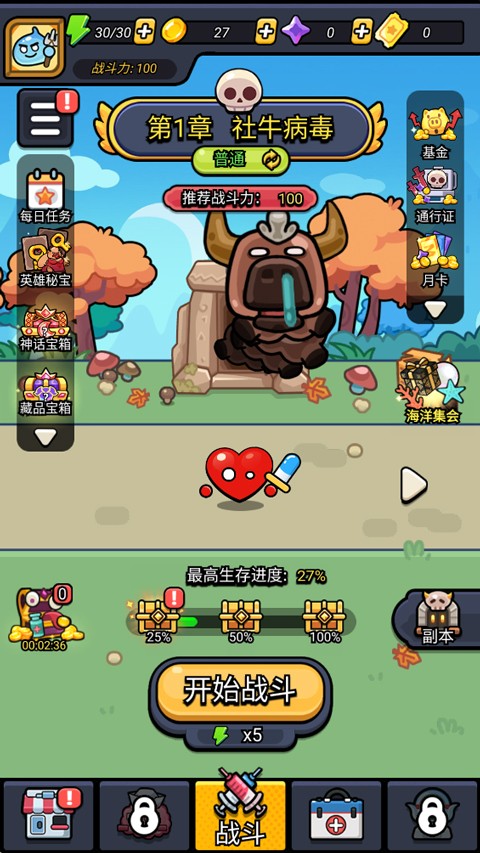Tap 开始战斗 to start the battle
Viewport: 480px width, 853px height.
(240, 691)
